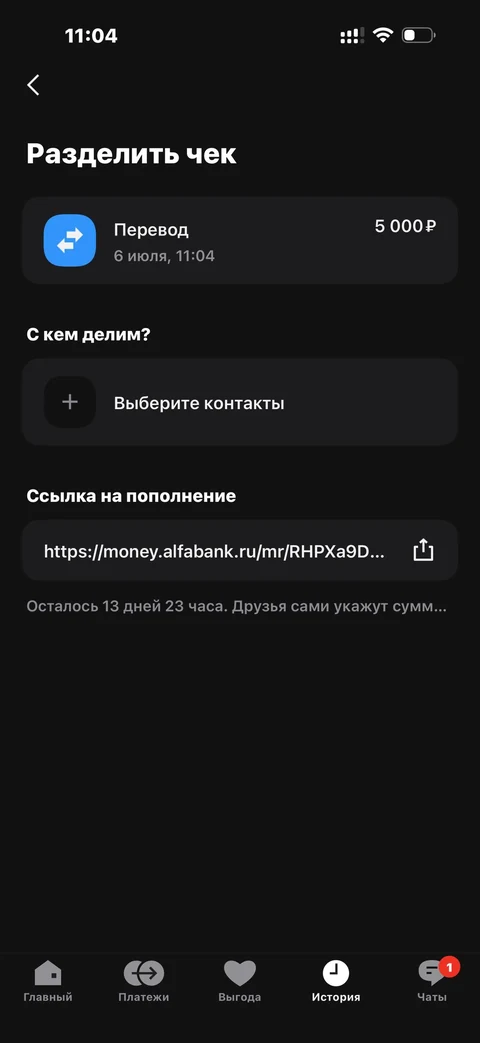Go to the Выгода tab
Viewport: 480px width, 1043px height.
pyautogui.click(x=239, y=981)
